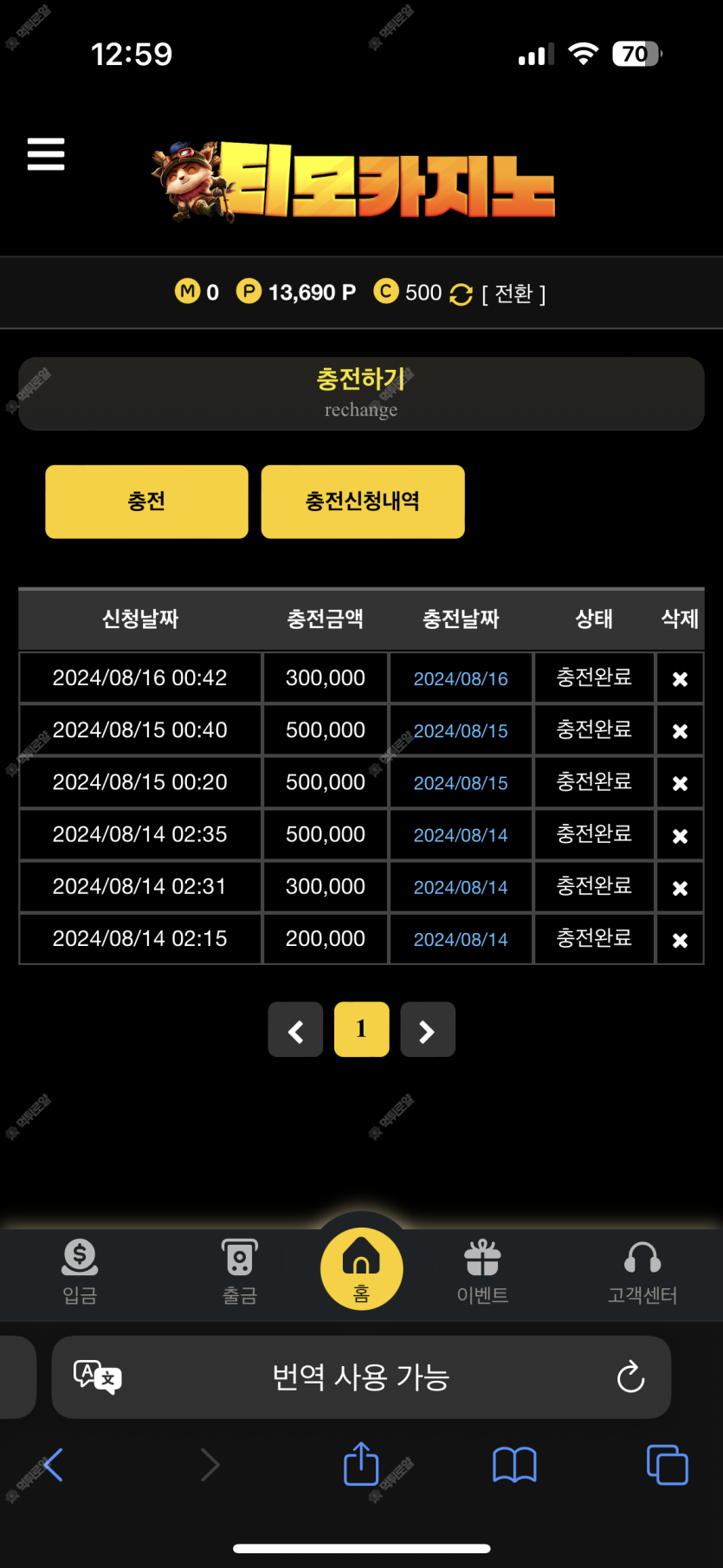Reload the page in Safari
The width and height of the screenshot is (723, 1568).
(x=630, y=1377)
